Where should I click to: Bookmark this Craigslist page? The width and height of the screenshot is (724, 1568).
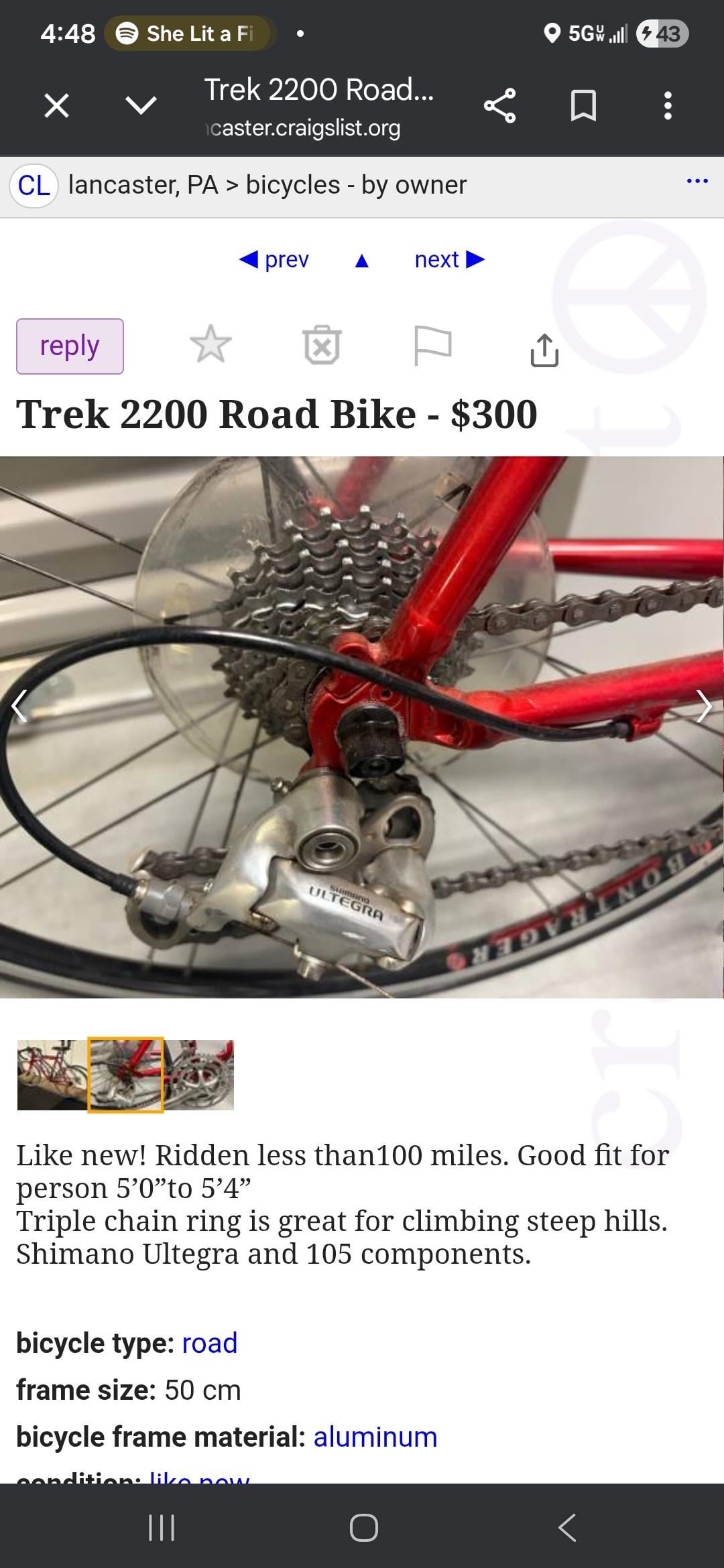coord(583,106)
